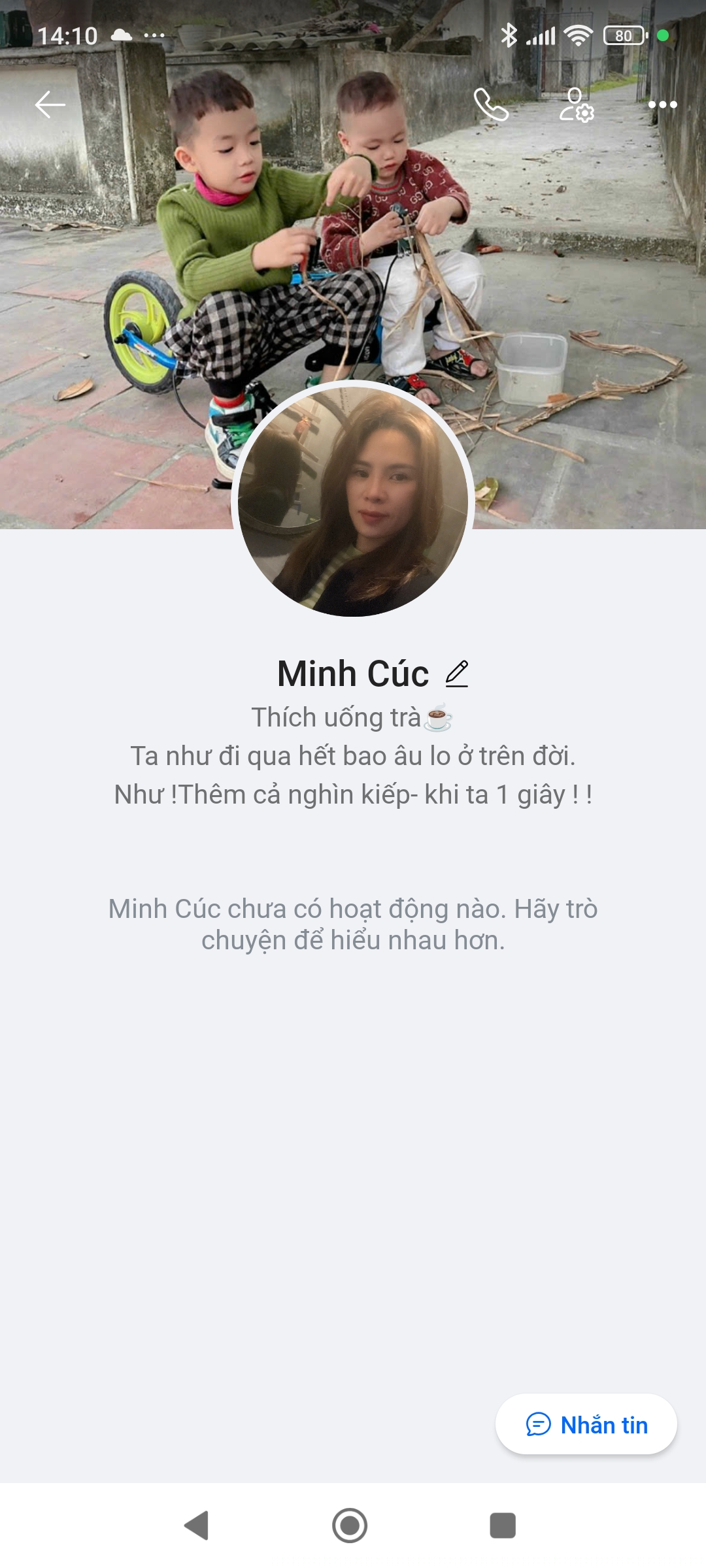Viewport: 706px width, 1568px height.
Task: Show recent apps via the square button
Action: 503,1526
